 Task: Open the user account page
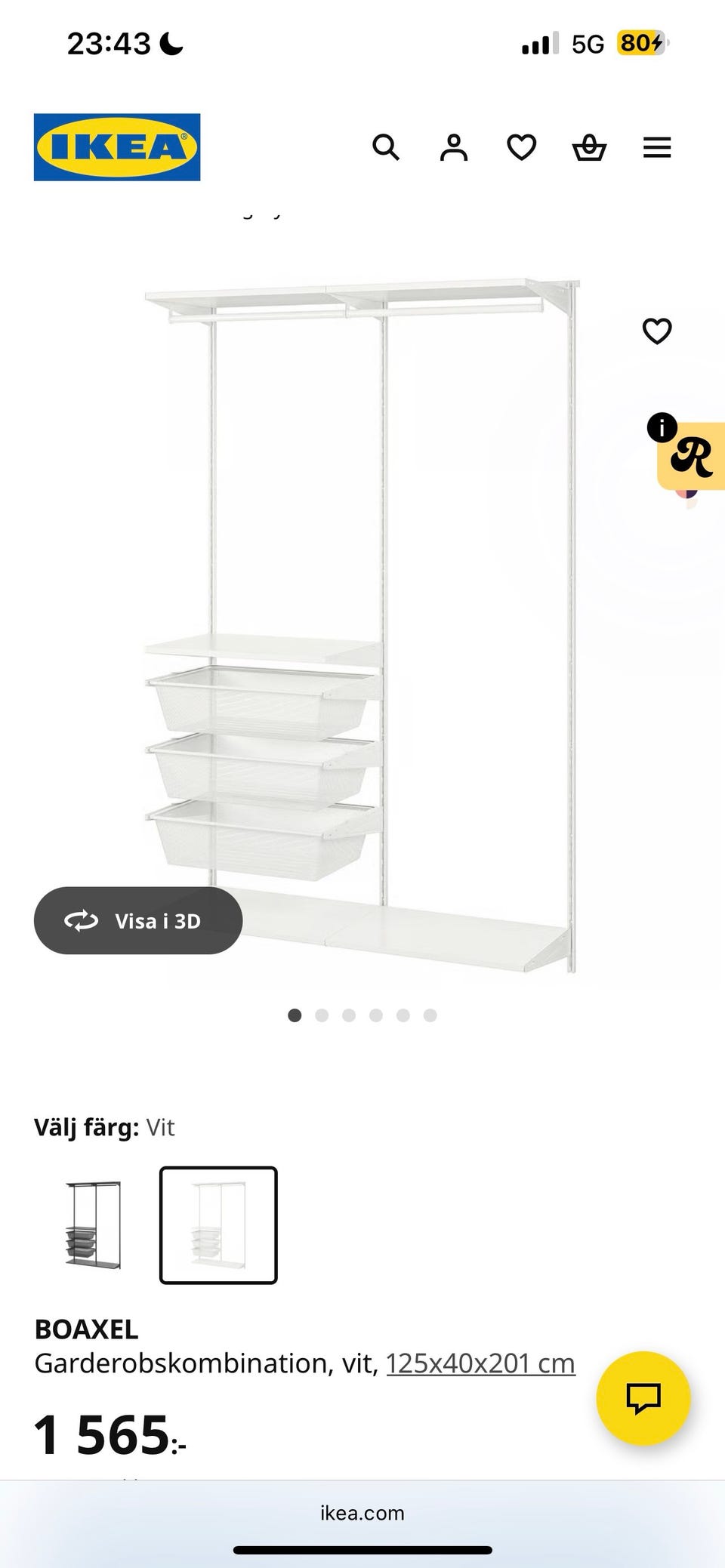454,146
